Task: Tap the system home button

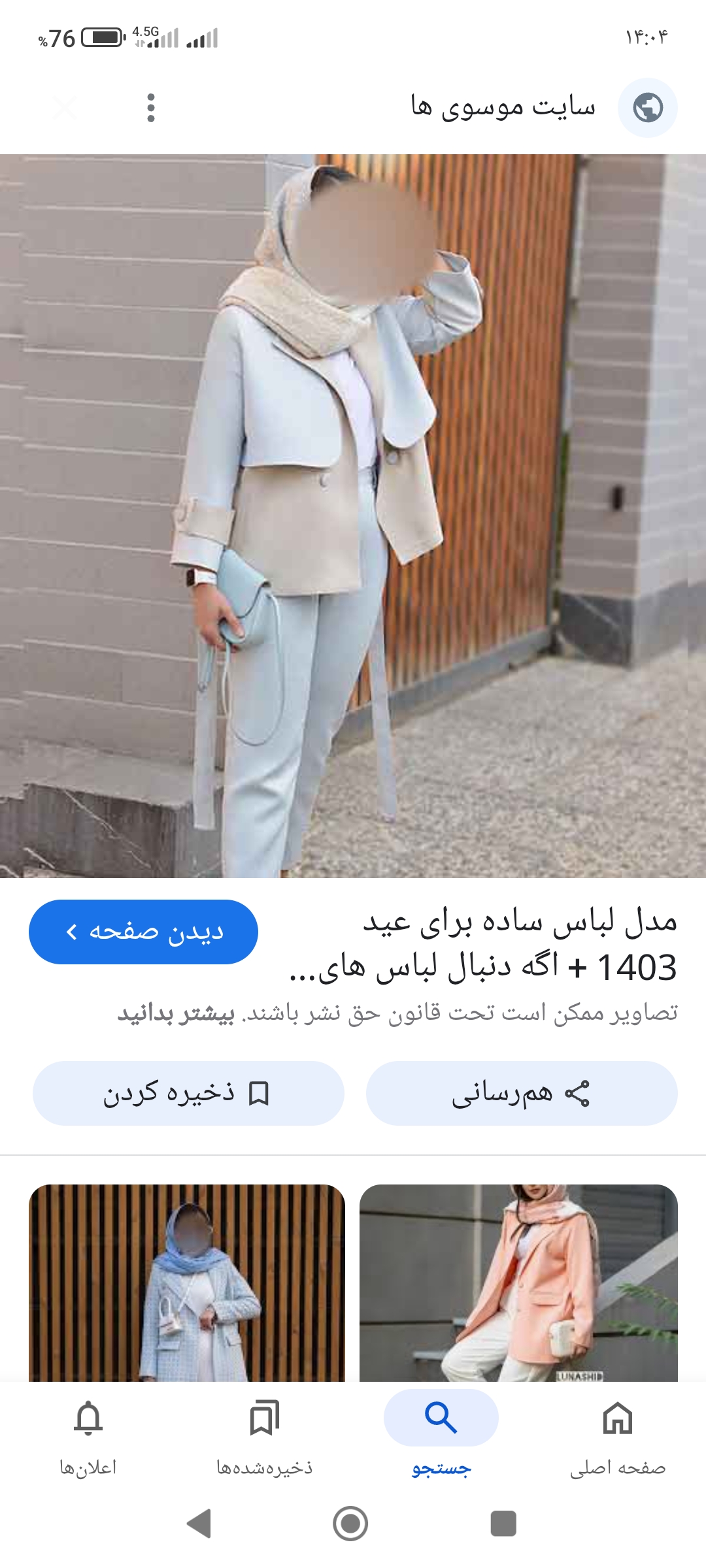Action: (x=350, y=1524)
